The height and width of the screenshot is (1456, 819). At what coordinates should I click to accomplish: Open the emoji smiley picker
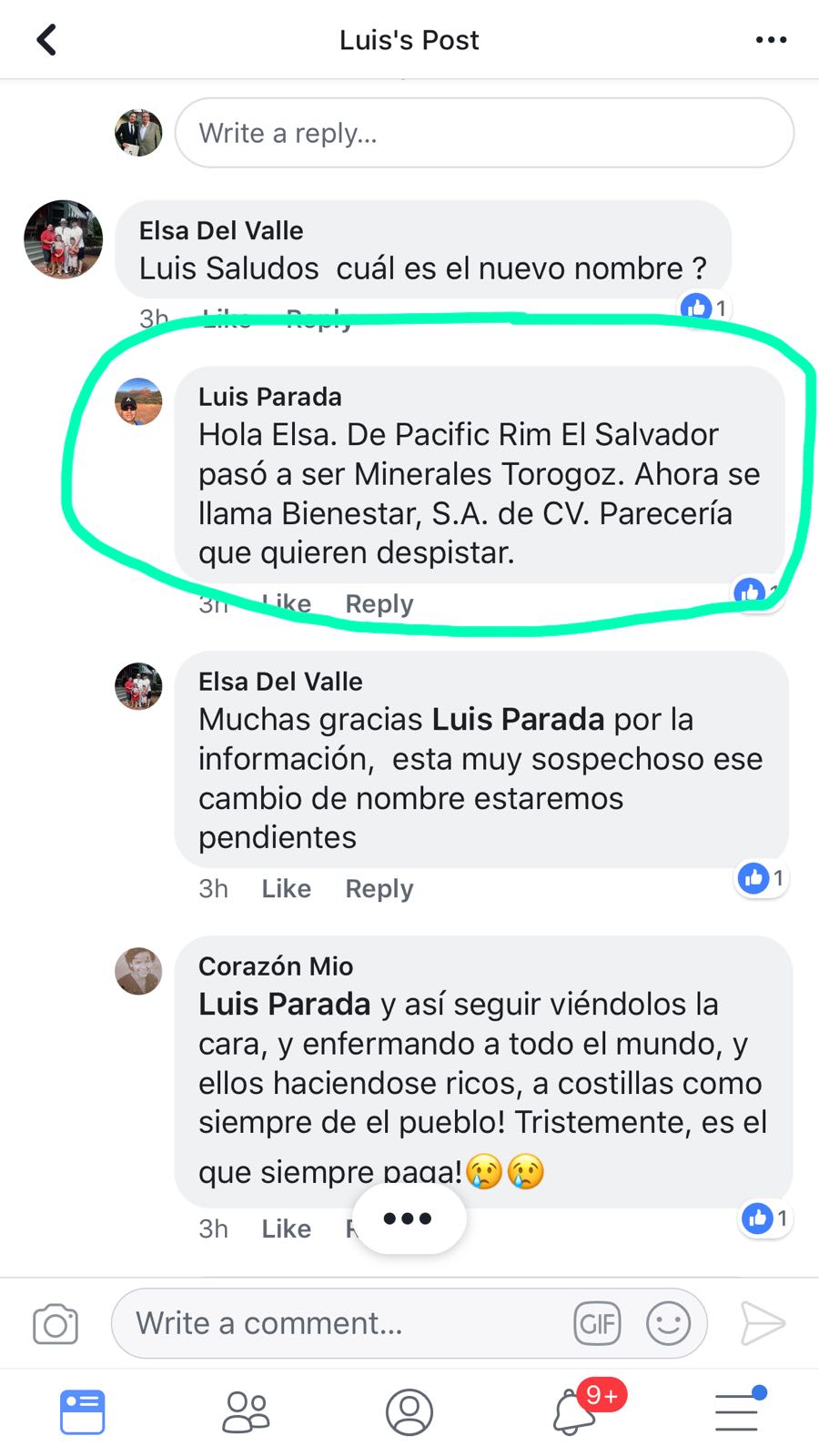pyautogui.click(x=669, y=1323)
